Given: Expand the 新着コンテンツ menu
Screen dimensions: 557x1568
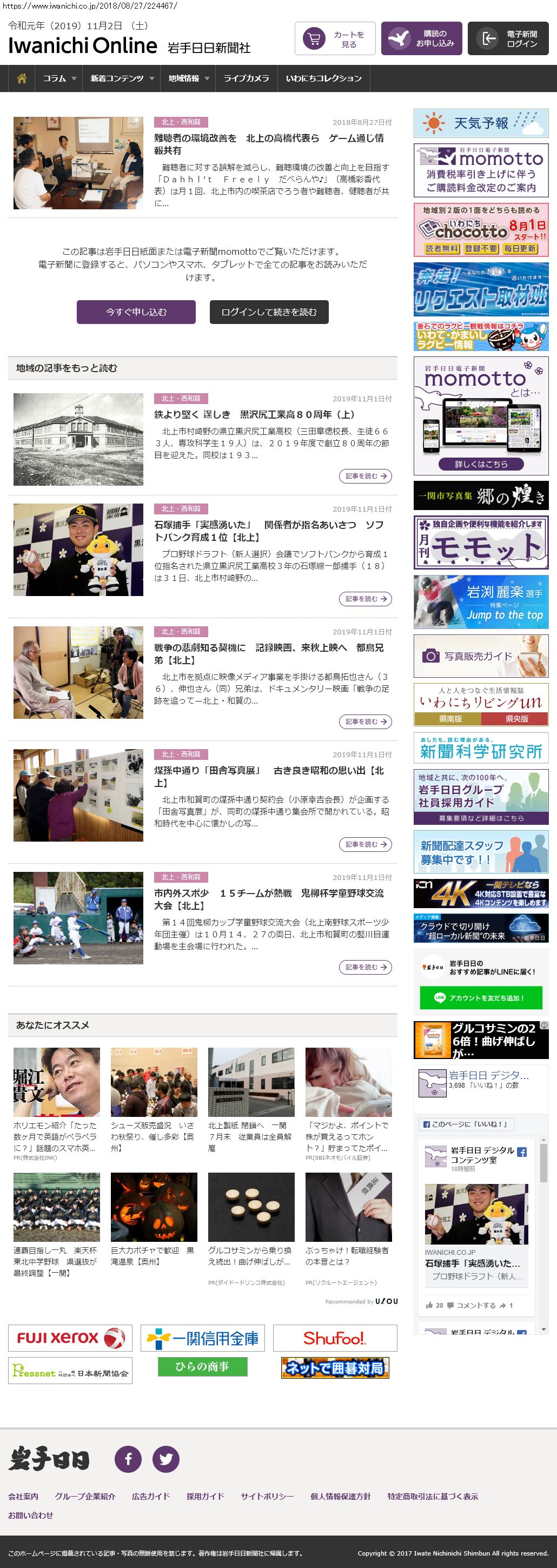Looking at the screenshot, I should [x=122, y=78].
